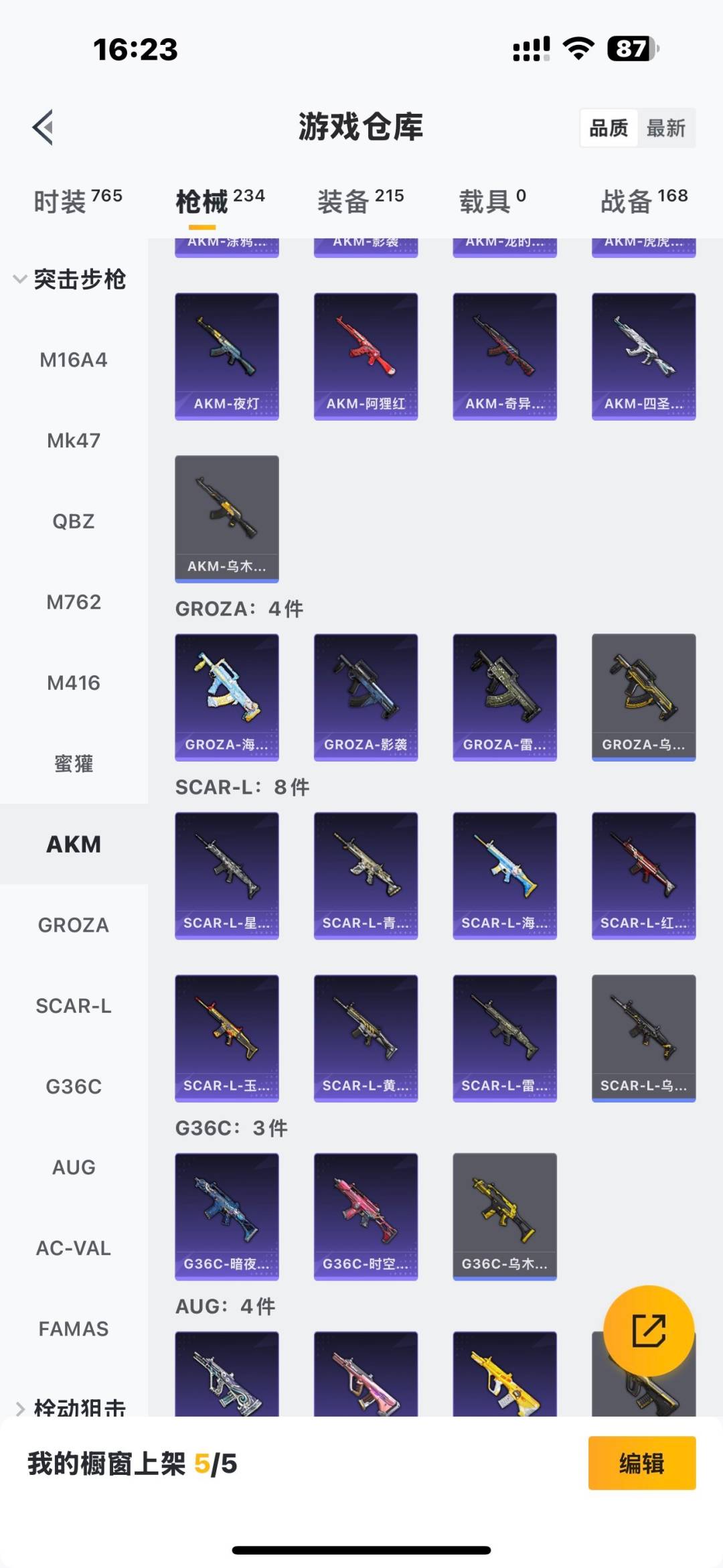This screenshot has height=1568, width=723.
Task: Expand the 栓动狙击 category
Action: pyautogui.click(x=70, y=1405)
